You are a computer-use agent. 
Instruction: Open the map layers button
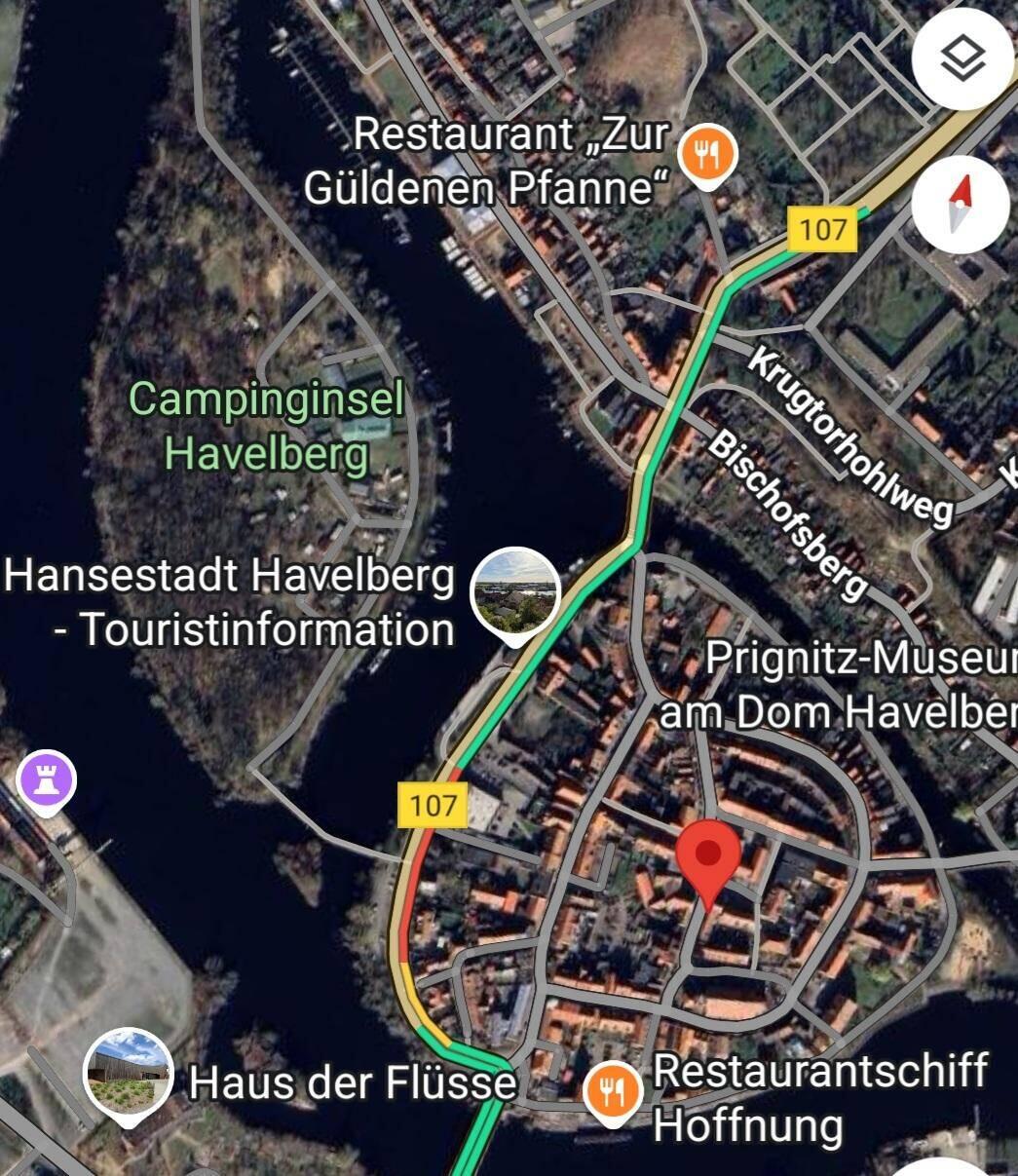(961, 60)
